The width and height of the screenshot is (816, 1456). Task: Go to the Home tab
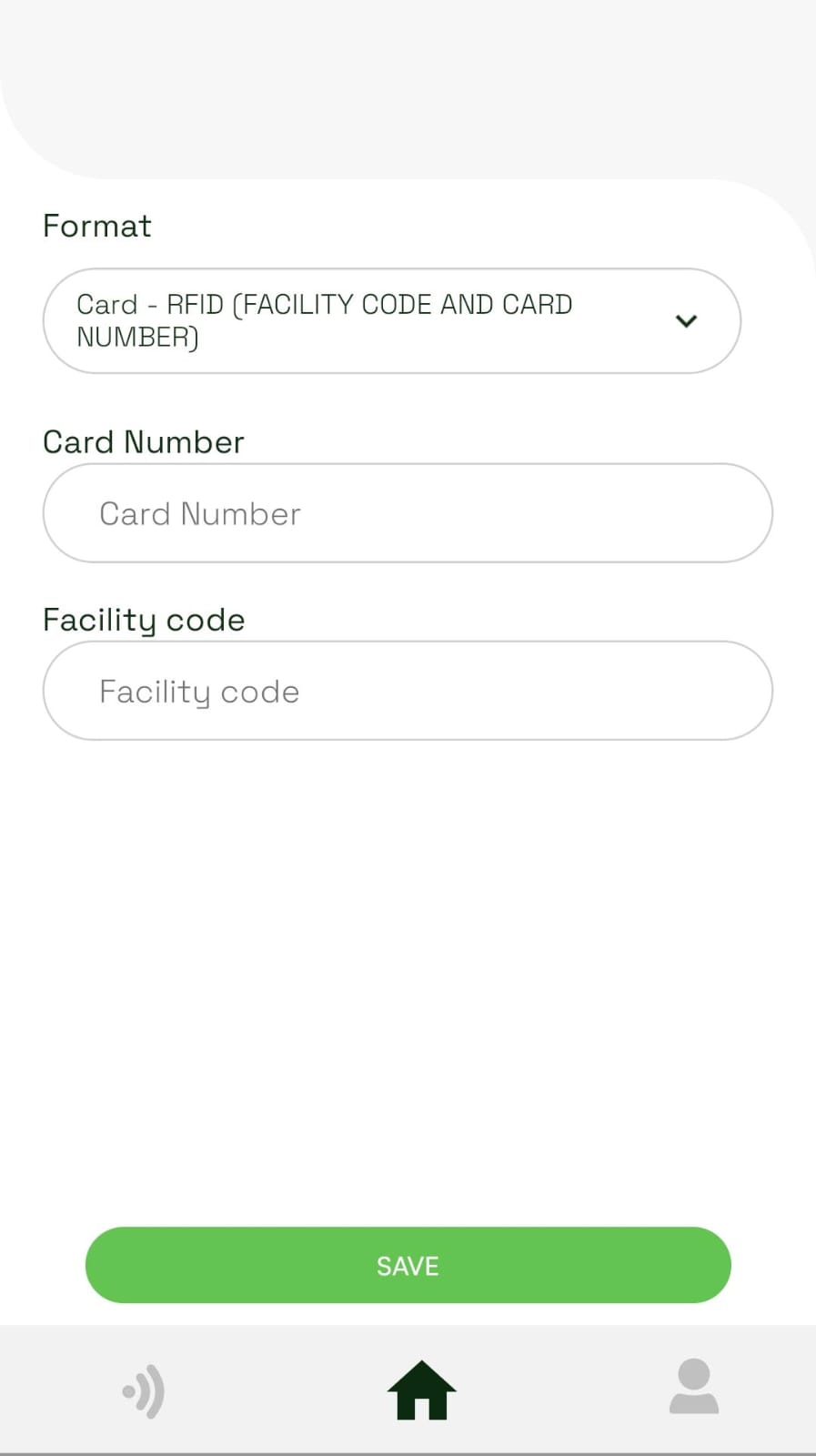pos(421,1390)
